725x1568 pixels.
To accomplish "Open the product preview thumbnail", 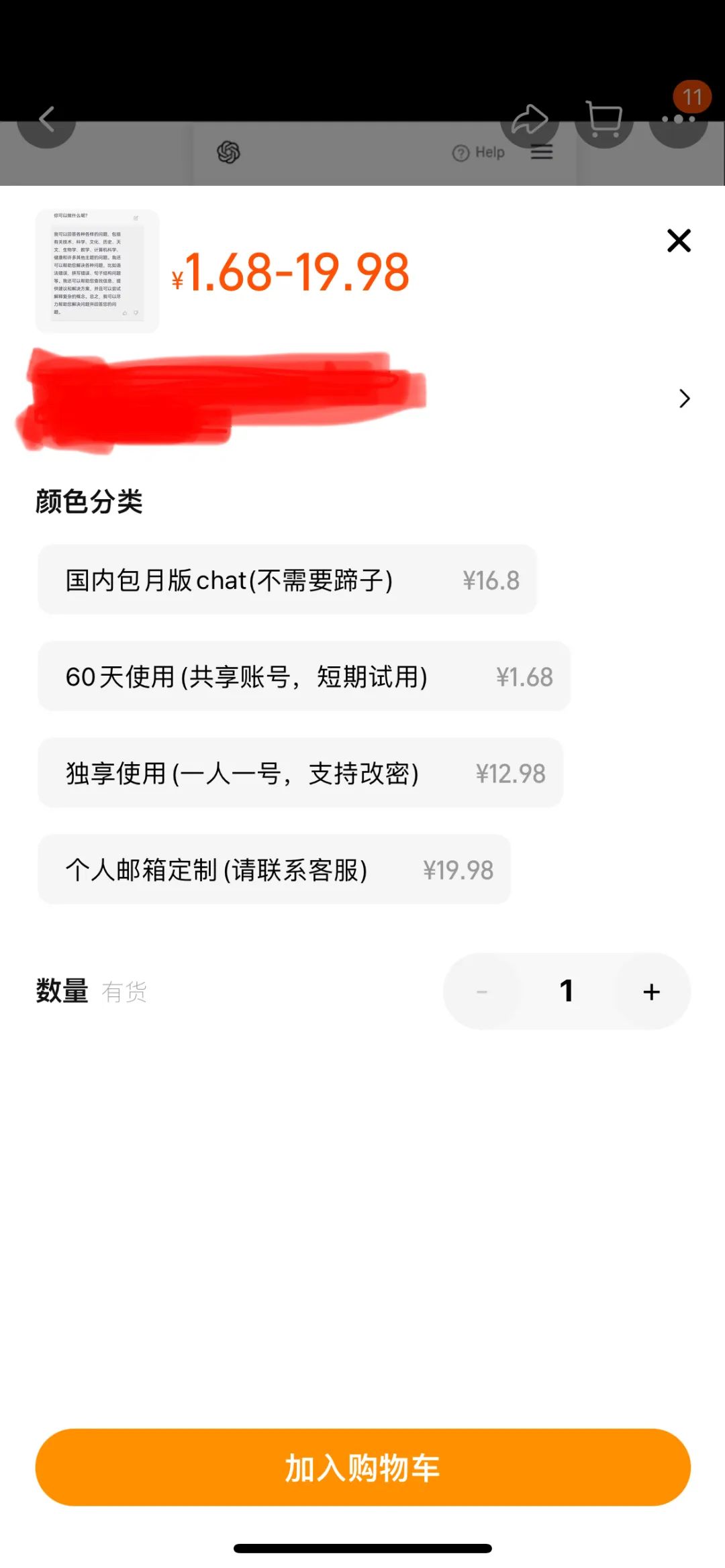I will pos(97,271).
